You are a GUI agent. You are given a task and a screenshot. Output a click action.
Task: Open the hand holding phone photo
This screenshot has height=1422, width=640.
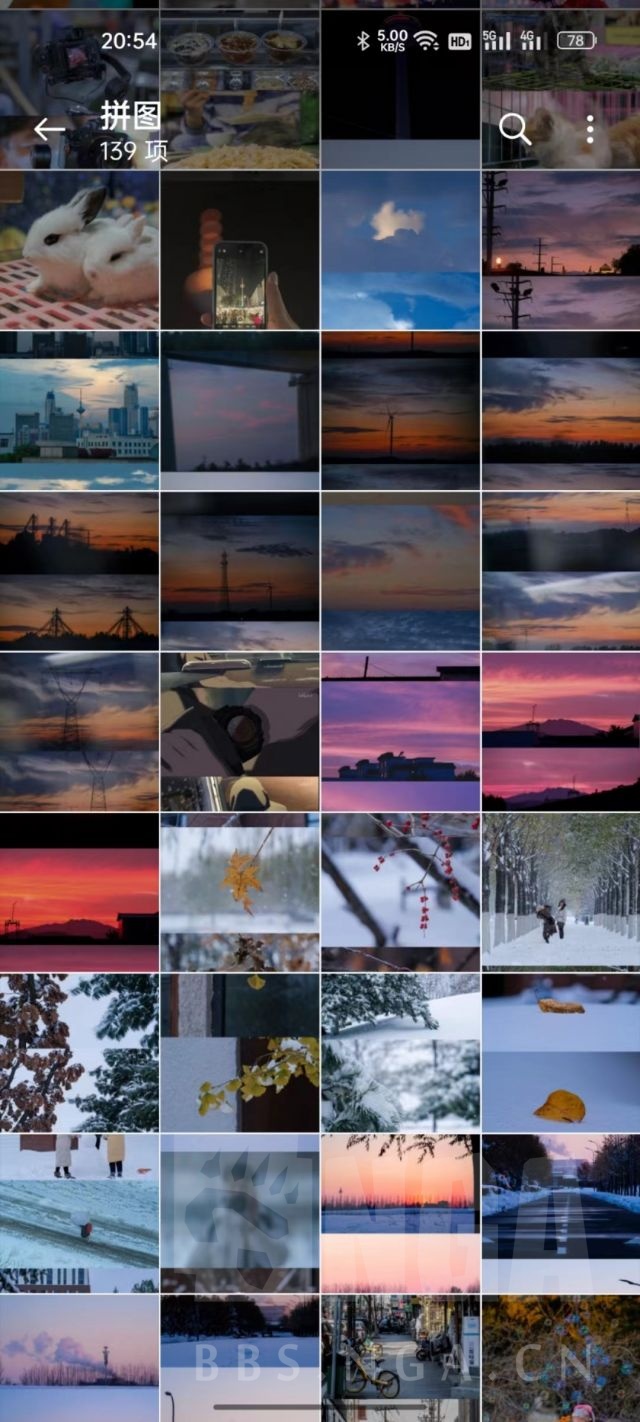coord(240,250)
